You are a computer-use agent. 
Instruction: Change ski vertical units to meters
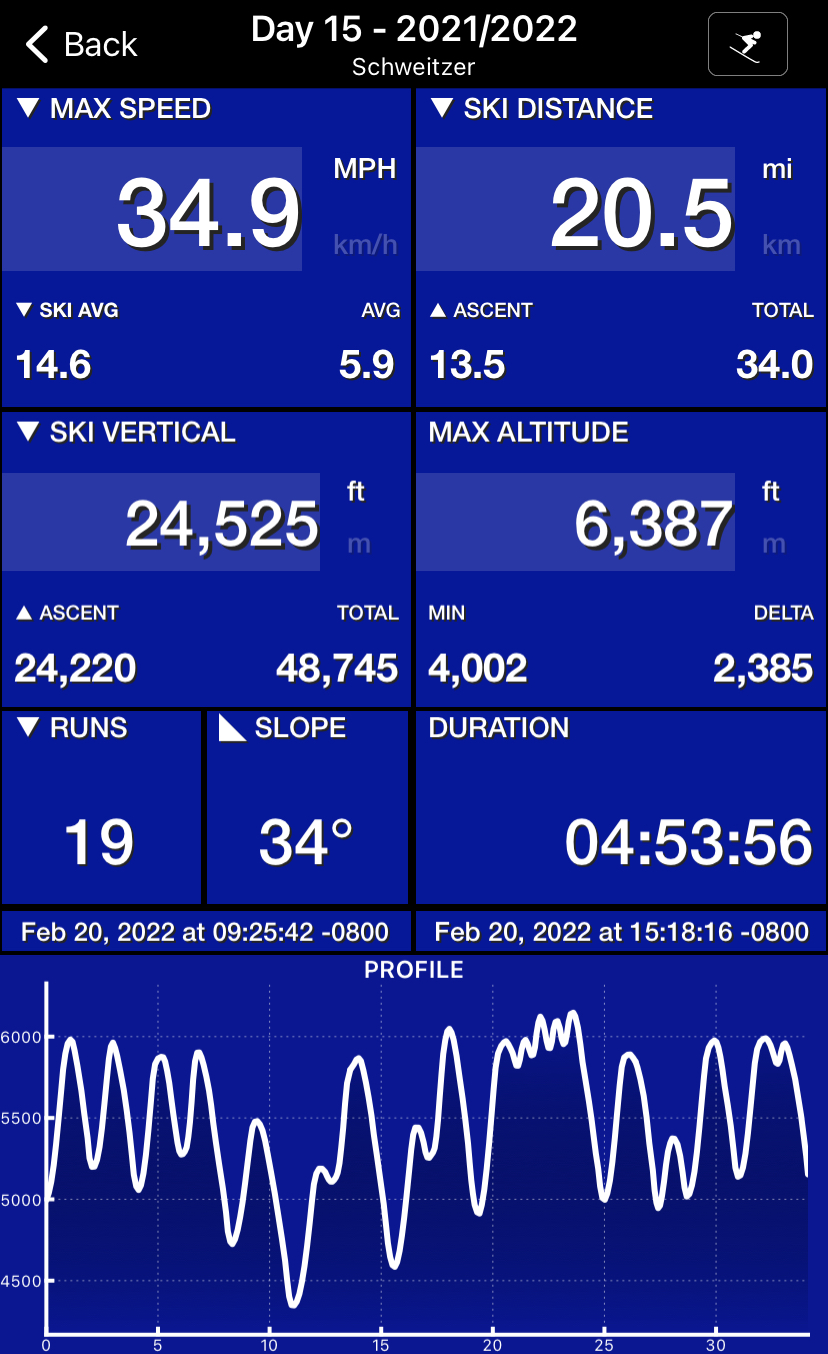click(357, 544)
